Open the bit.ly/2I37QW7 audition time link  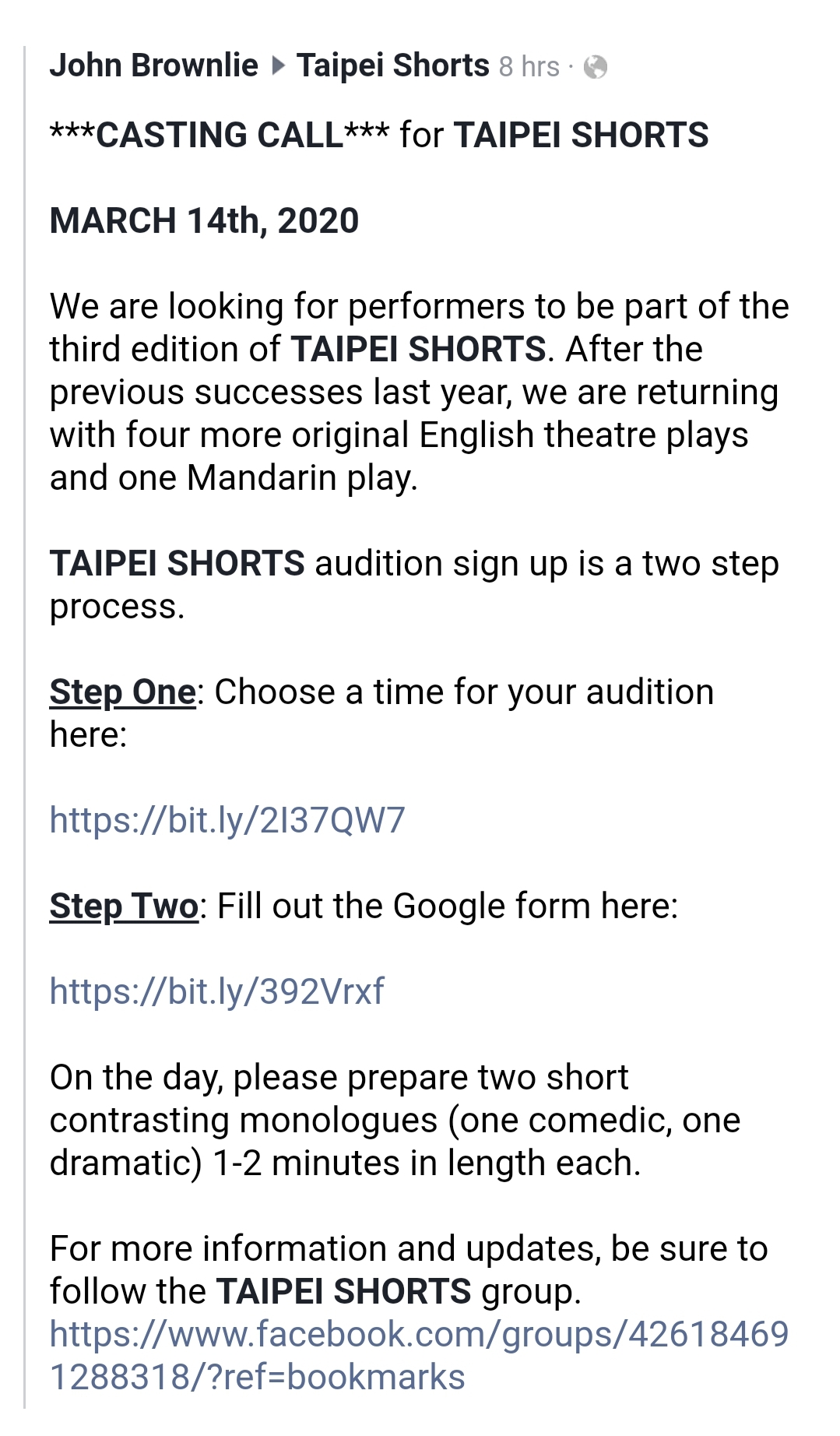pyautogui.click(x=227, y=820)
